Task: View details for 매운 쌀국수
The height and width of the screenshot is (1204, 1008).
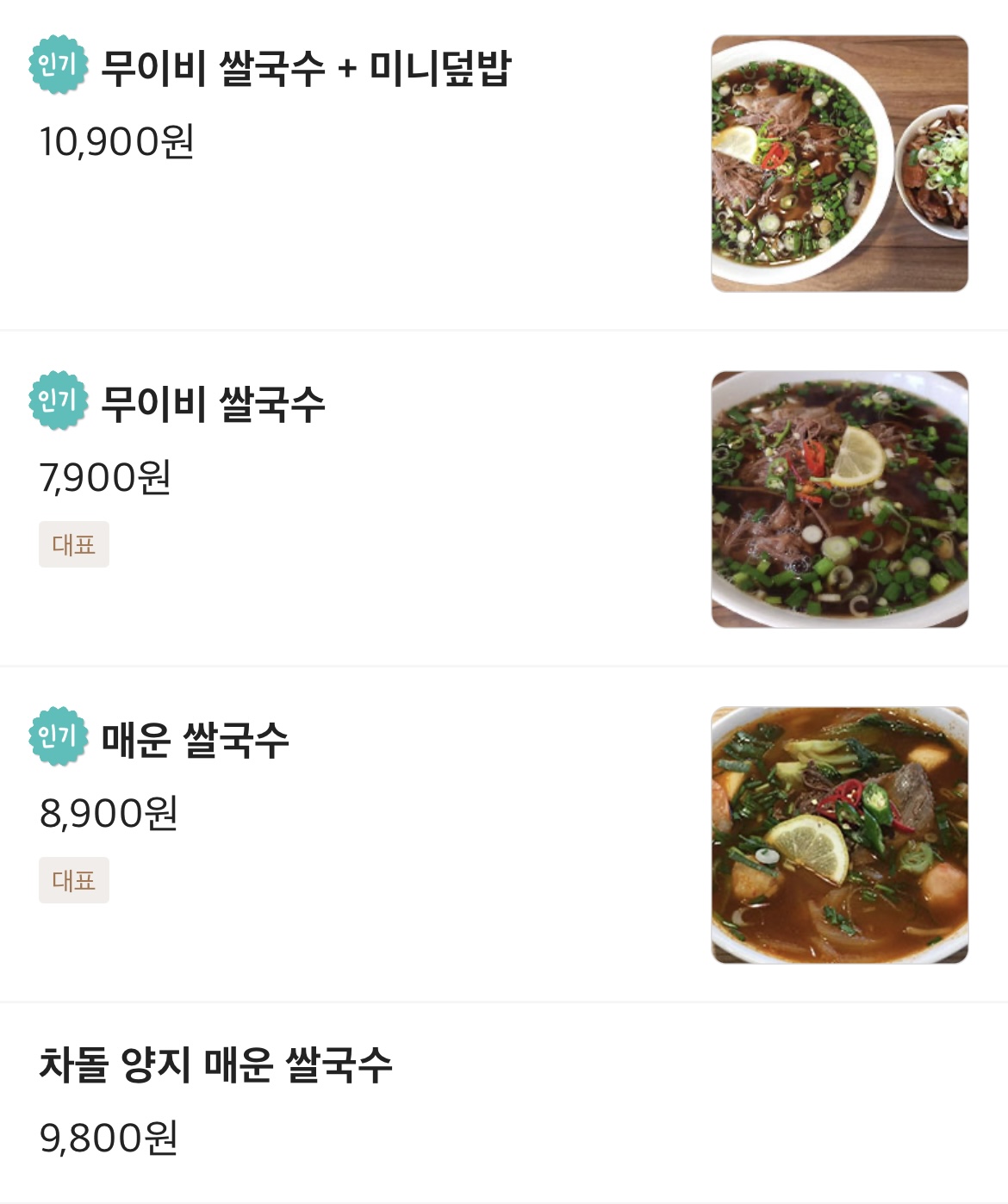Action: [x=195, y=740]
